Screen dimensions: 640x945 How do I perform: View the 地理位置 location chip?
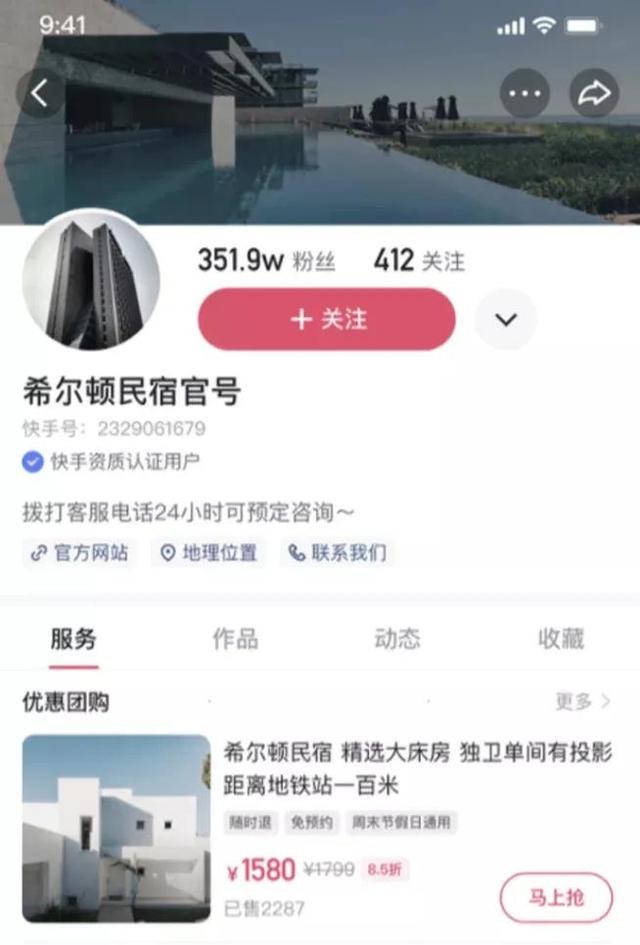click(209, 552)
